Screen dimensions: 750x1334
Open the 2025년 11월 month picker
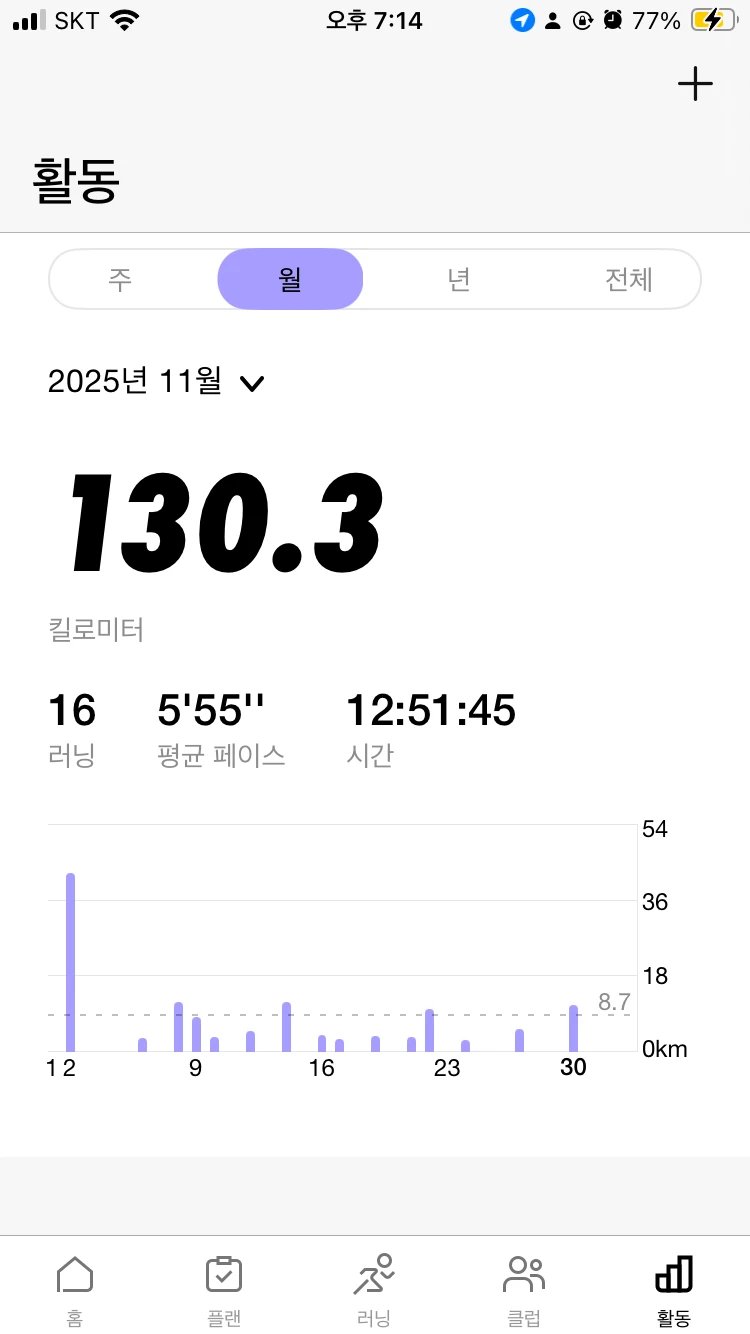click(156, 381)
